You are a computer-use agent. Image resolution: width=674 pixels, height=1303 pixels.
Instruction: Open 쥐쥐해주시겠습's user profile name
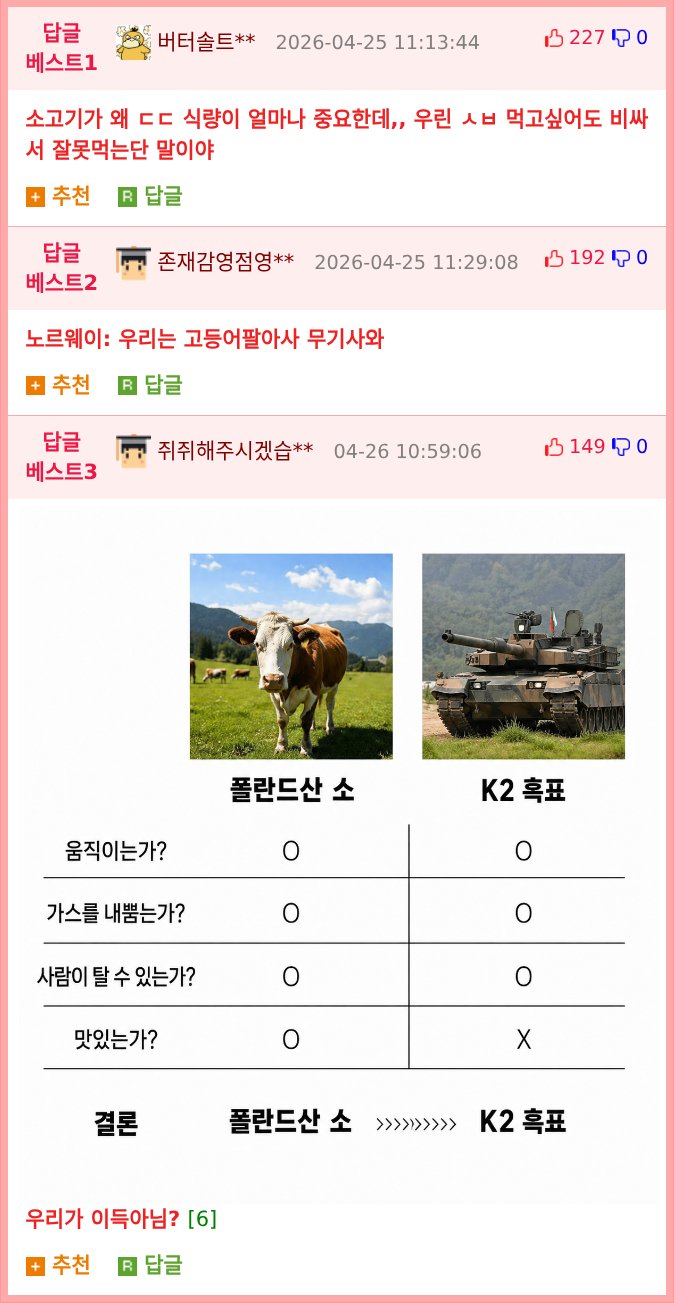tap(235, 450)
